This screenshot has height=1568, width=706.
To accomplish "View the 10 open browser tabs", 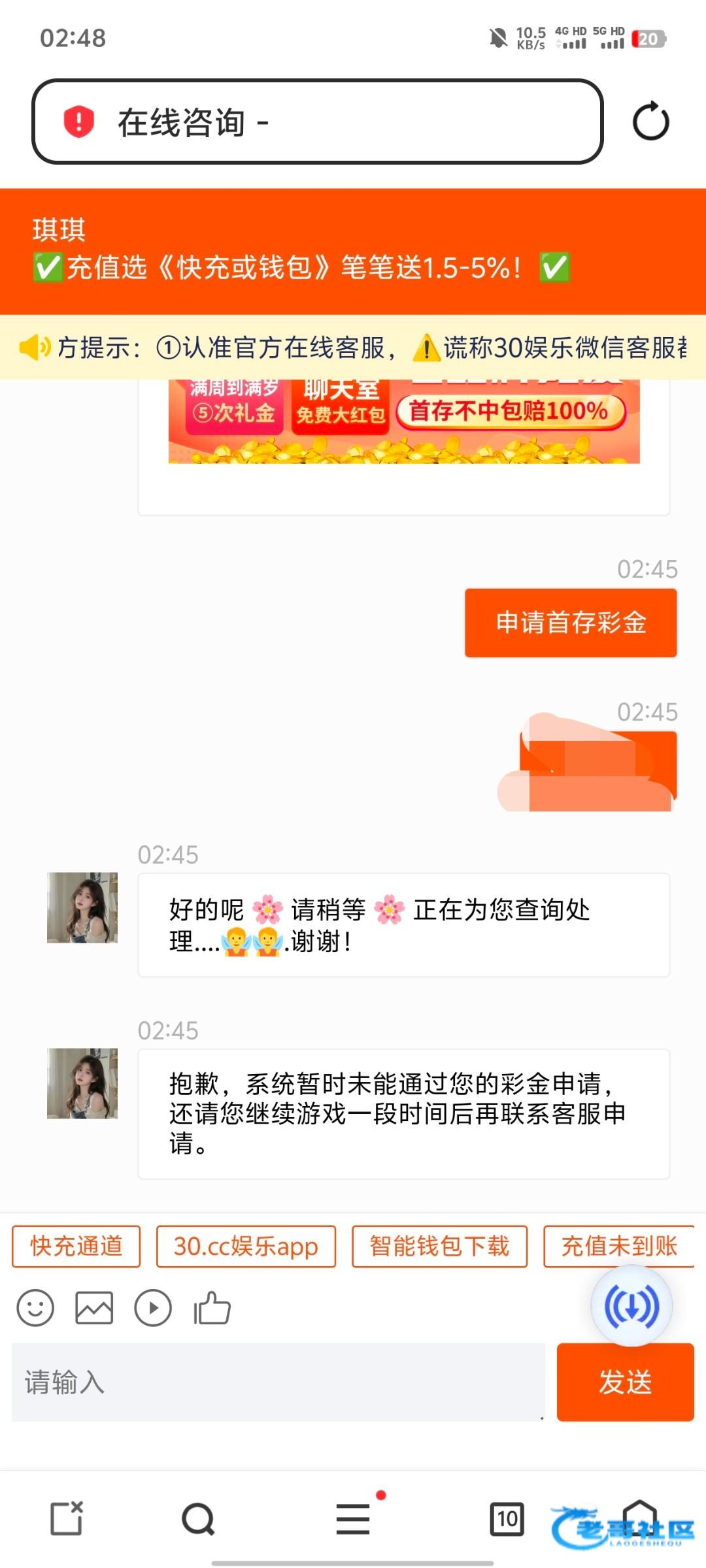I will 507,1518.
